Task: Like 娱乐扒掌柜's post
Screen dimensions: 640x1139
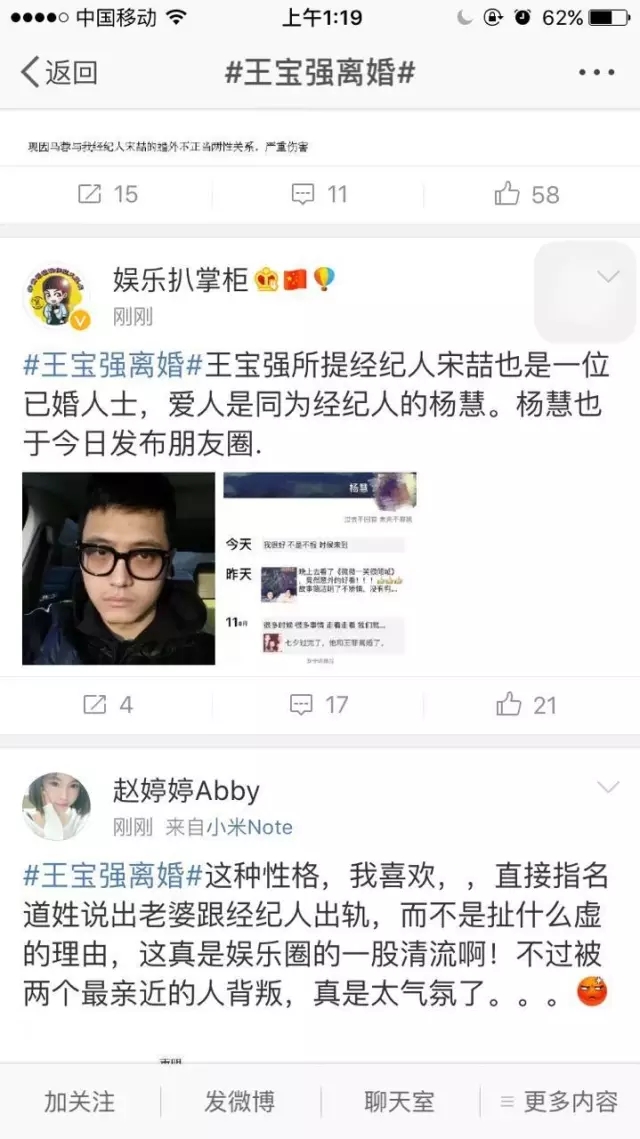Action: pyautogui.click(x=526, y=705)
